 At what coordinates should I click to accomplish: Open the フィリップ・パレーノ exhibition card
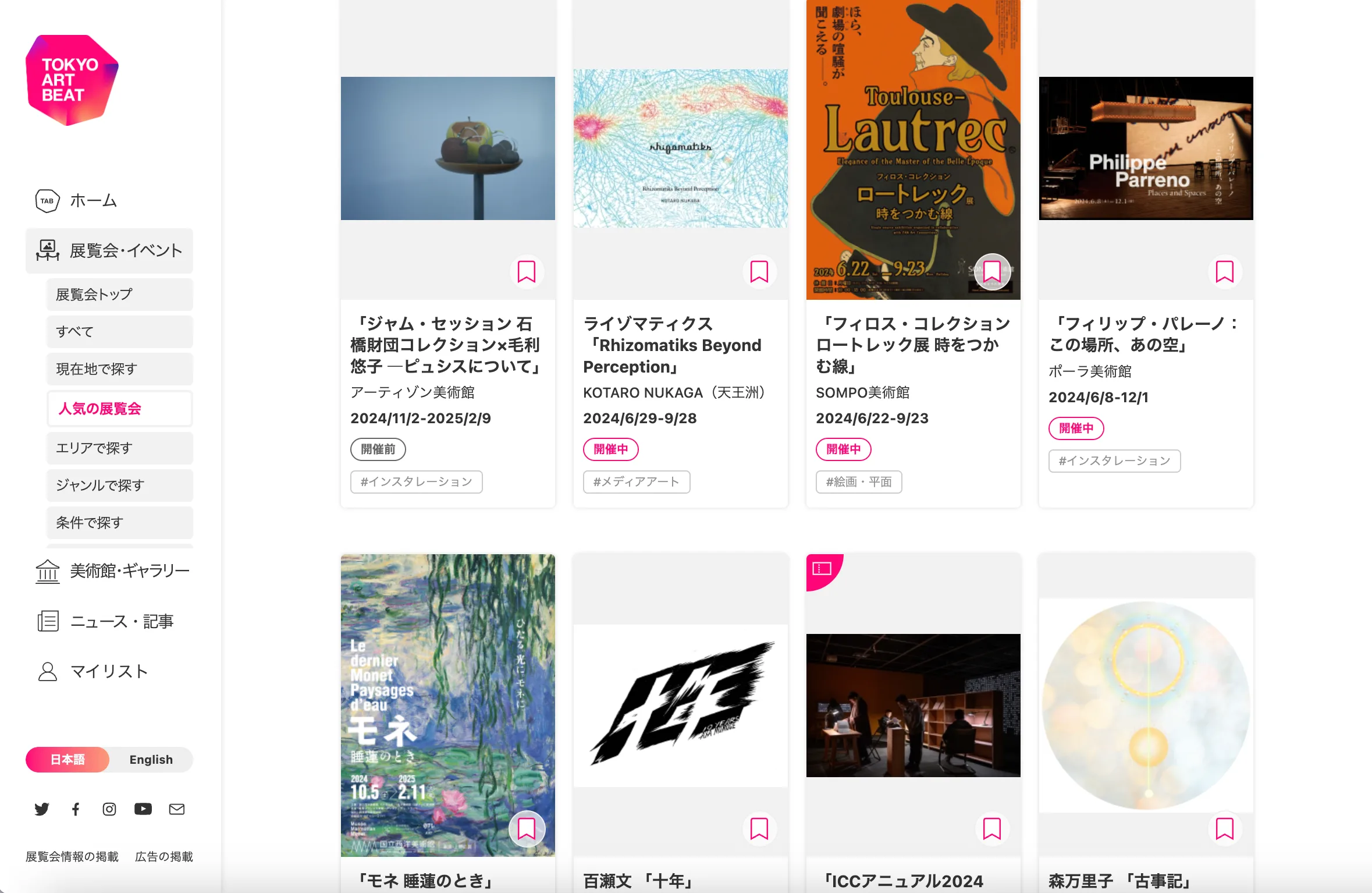1145,334
